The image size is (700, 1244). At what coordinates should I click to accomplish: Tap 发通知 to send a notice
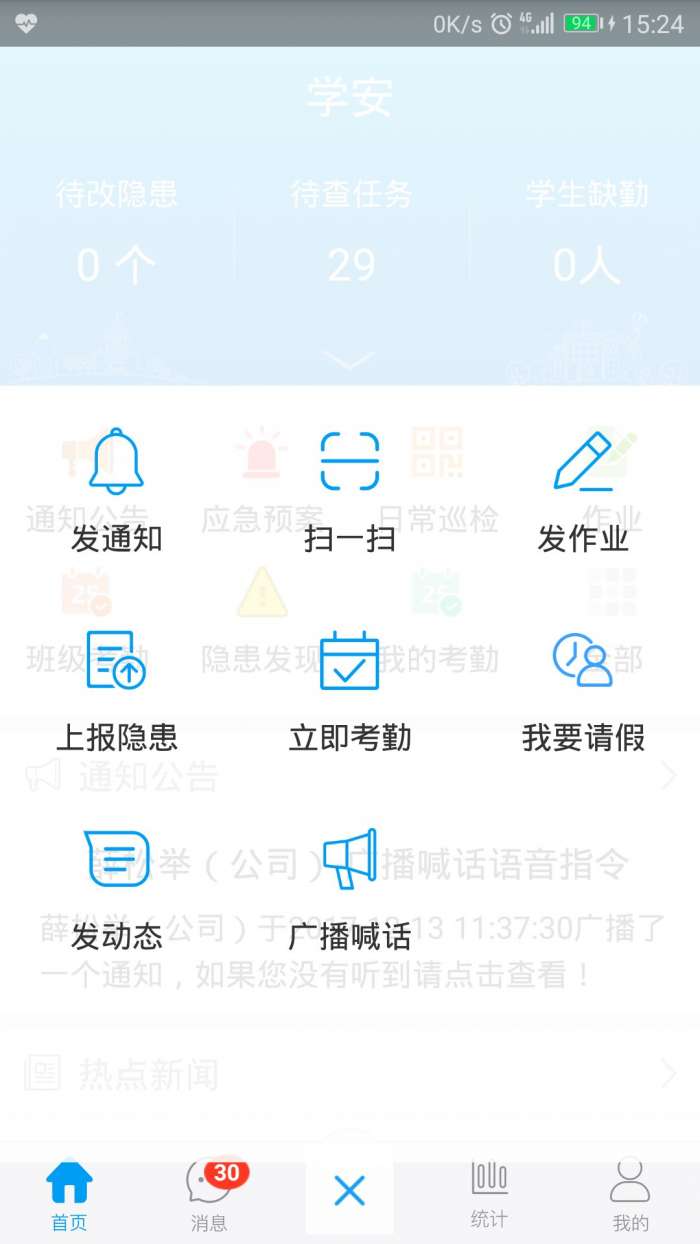pyautogui.click(x=117, y=491)
